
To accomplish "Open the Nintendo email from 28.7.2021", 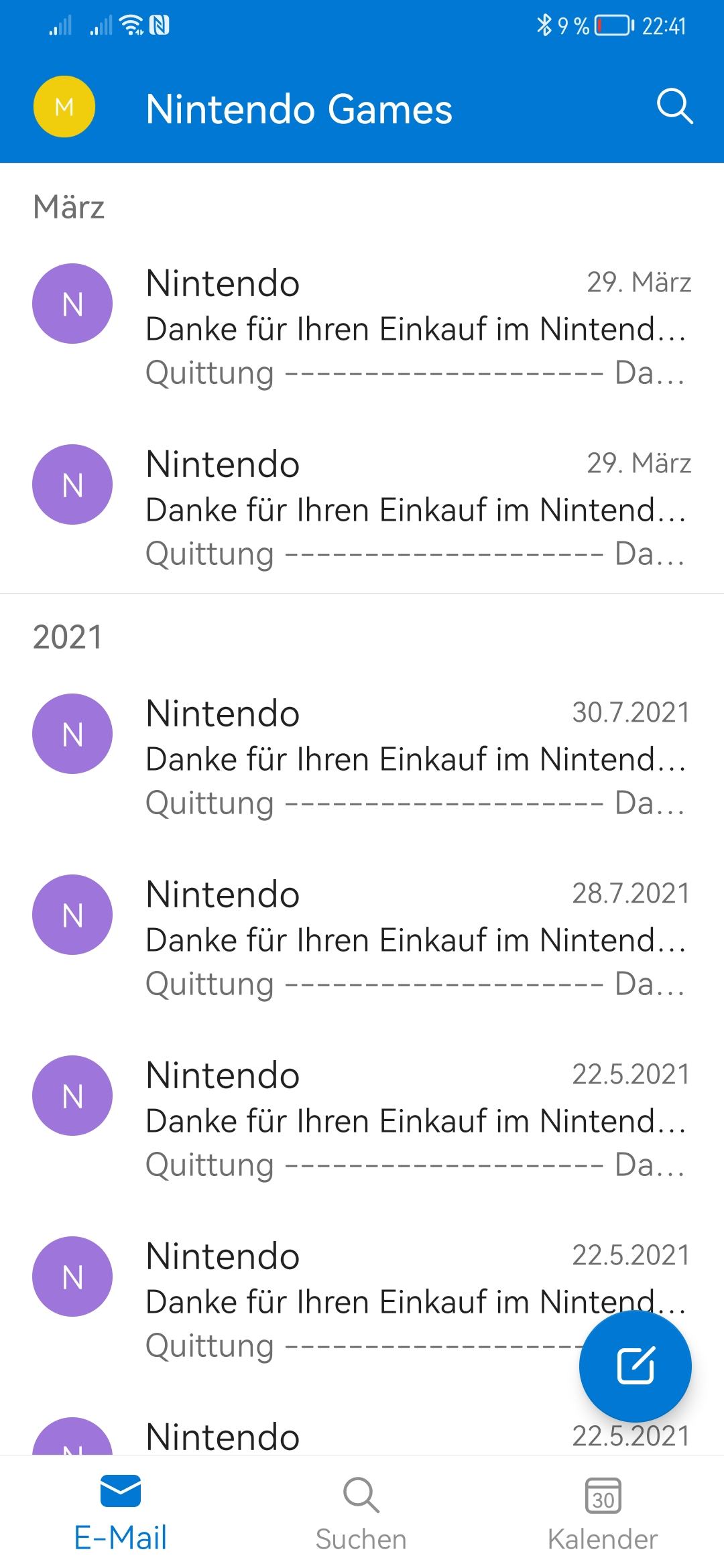I will [362, 938].
